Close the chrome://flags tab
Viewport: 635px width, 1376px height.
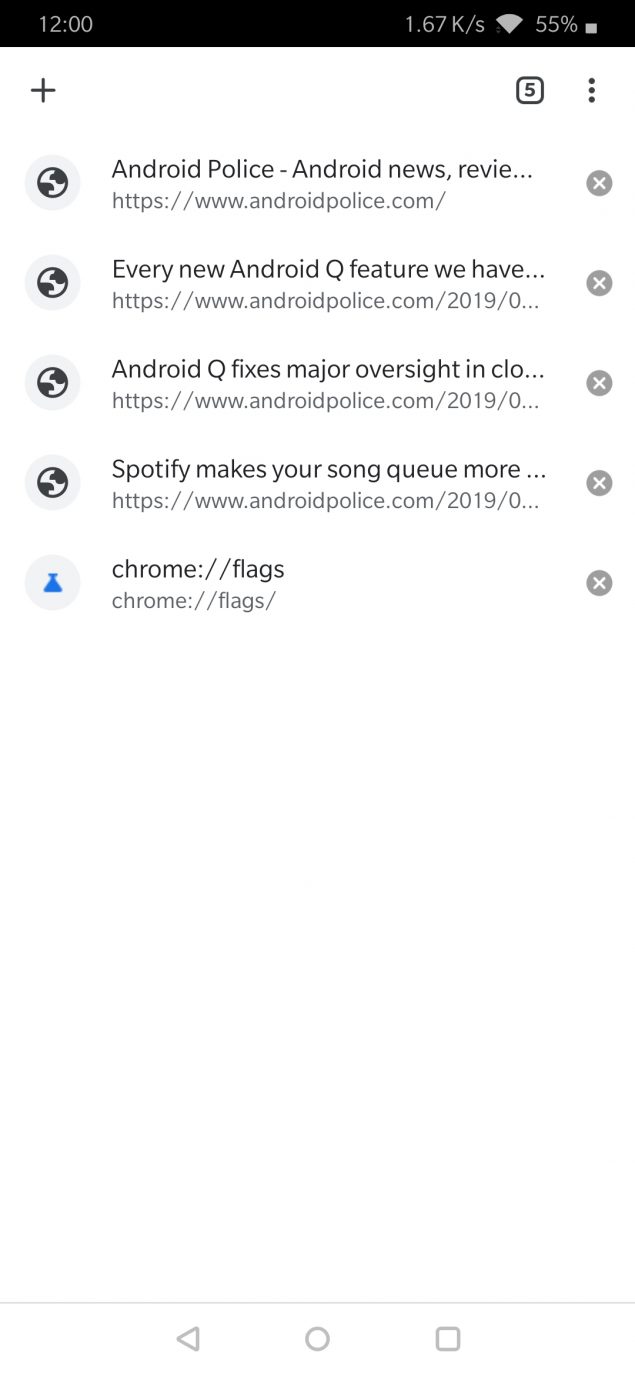coord(599,583)
